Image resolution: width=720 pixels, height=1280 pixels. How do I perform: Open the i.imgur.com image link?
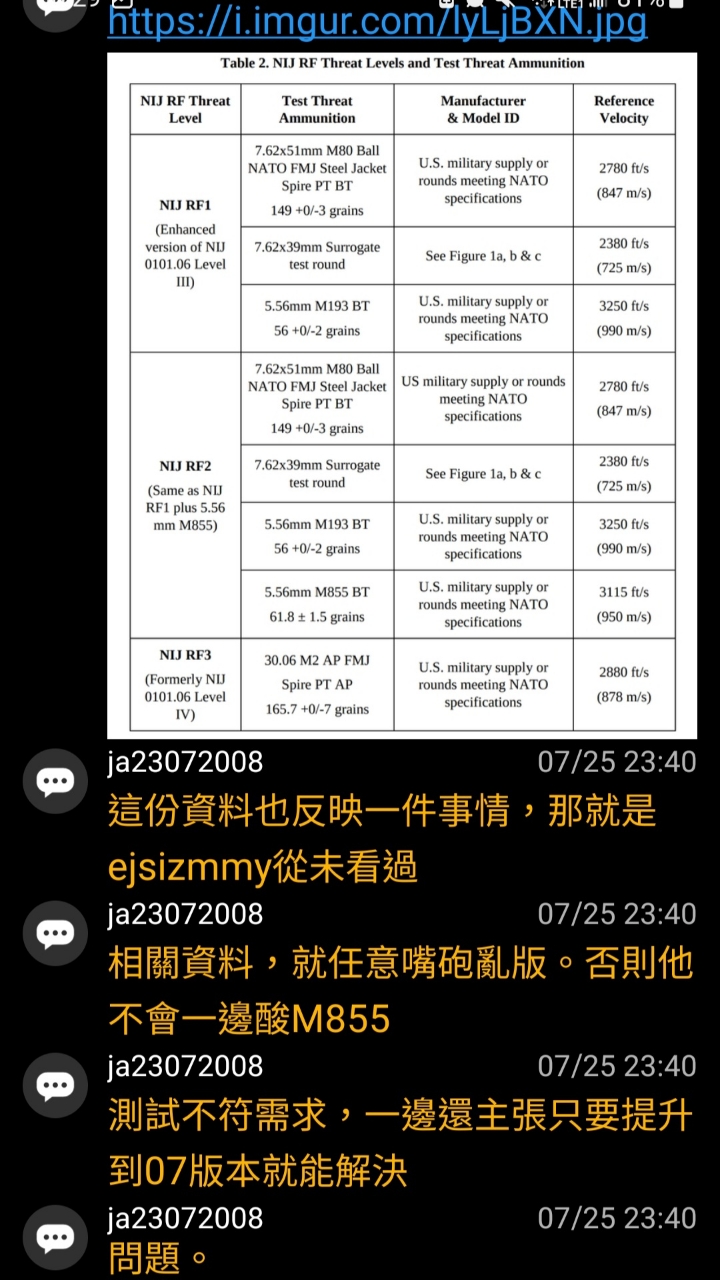coord(377,22)
